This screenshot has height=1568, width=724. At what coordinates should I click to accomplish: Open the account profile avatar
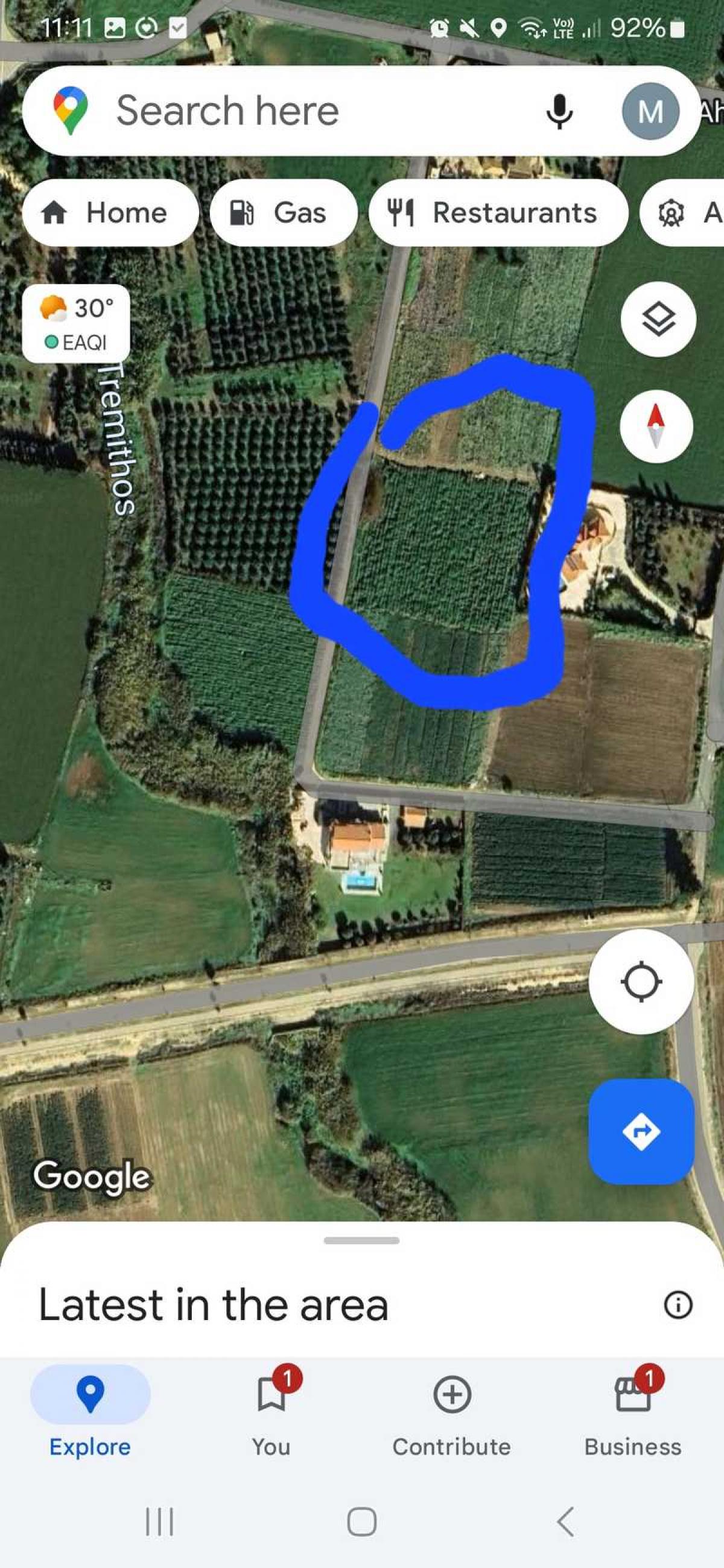(650, 112)
